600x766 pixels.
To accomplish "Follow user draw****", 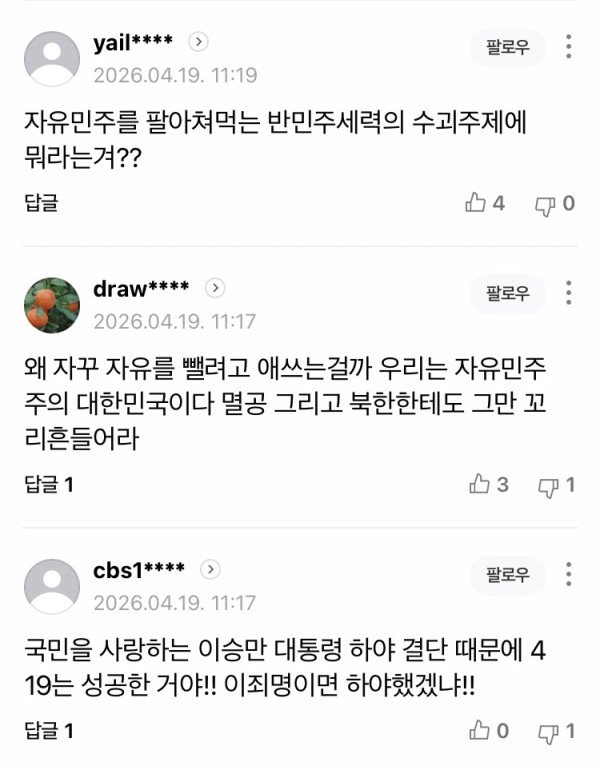I will [507, 293].
